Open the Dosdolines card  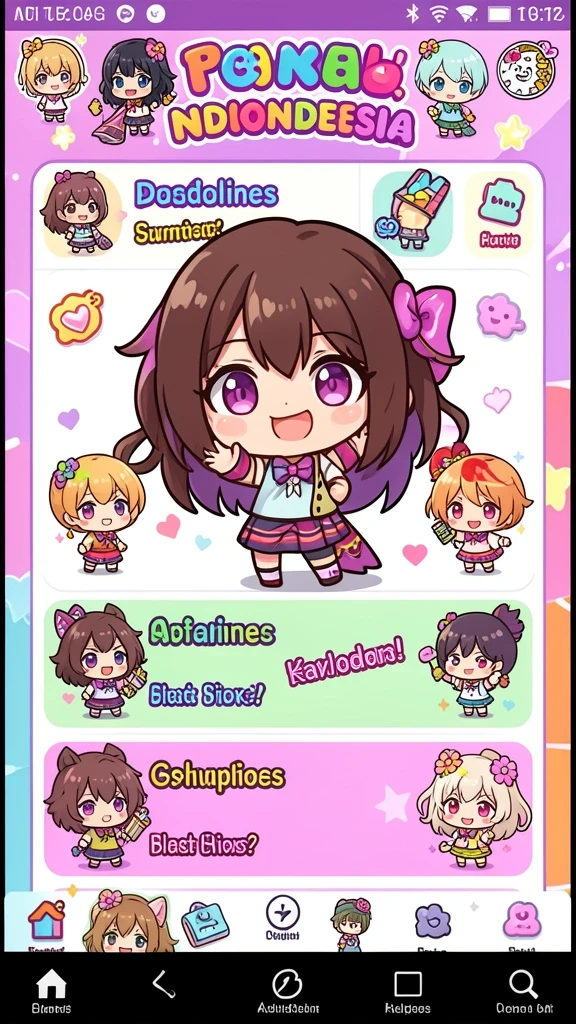click(x=196, y=214)
